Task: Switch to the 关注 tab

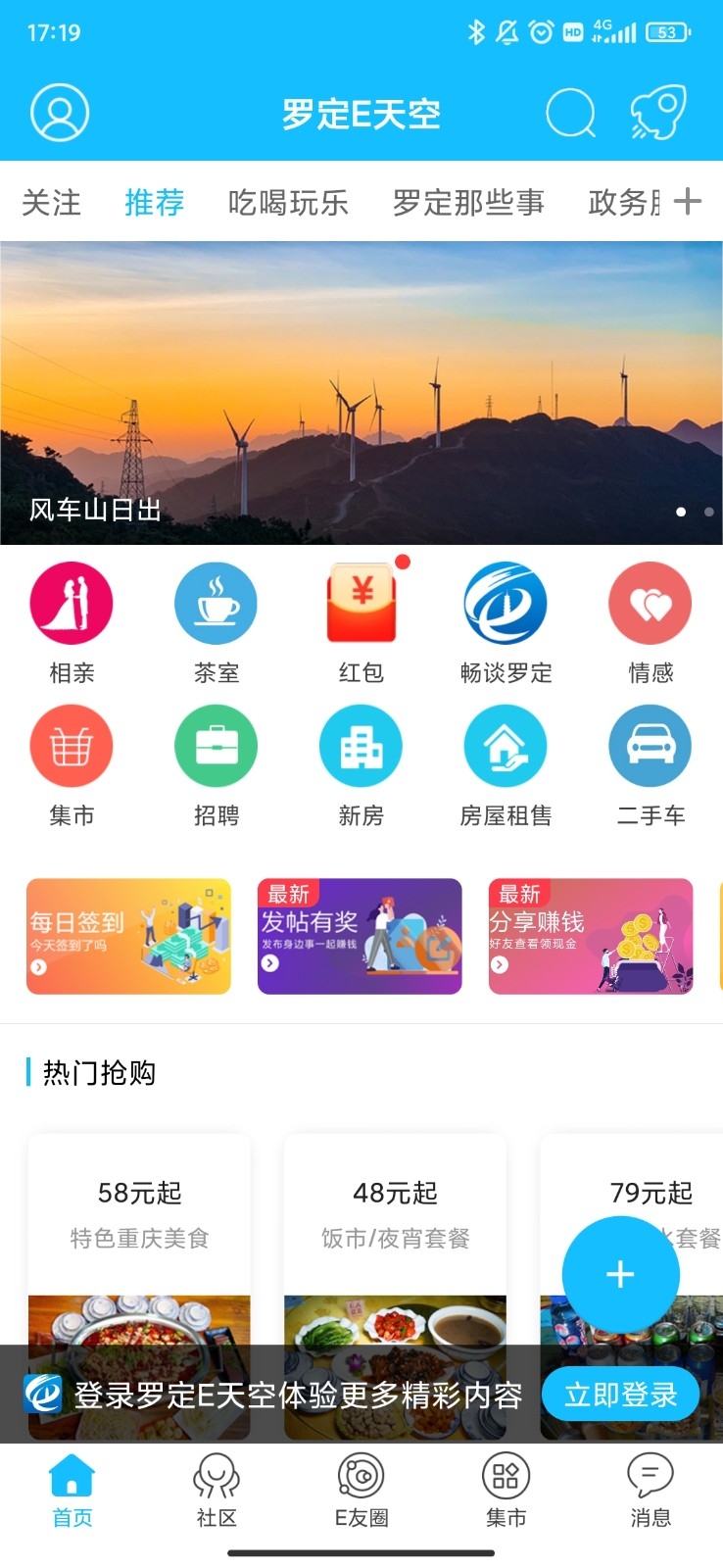Action: (x=54, y=203)
